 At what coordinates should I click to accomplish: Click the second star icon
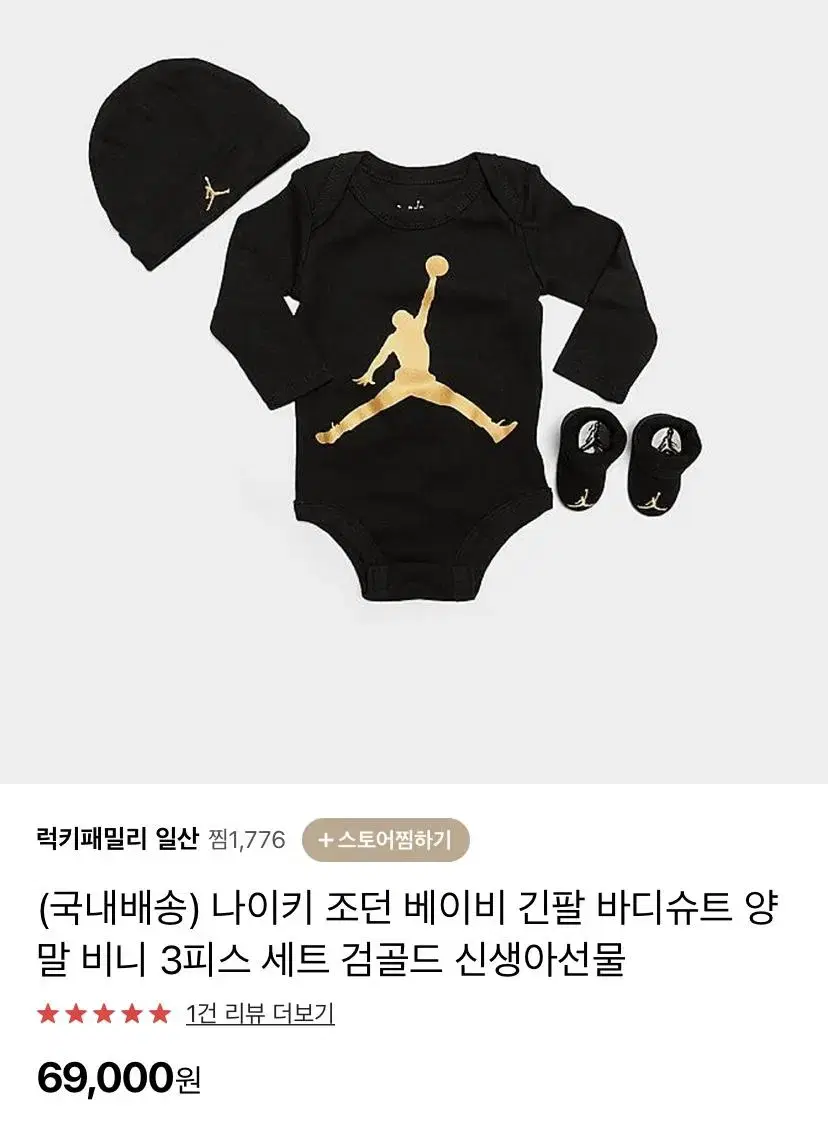click(75, 1013)
